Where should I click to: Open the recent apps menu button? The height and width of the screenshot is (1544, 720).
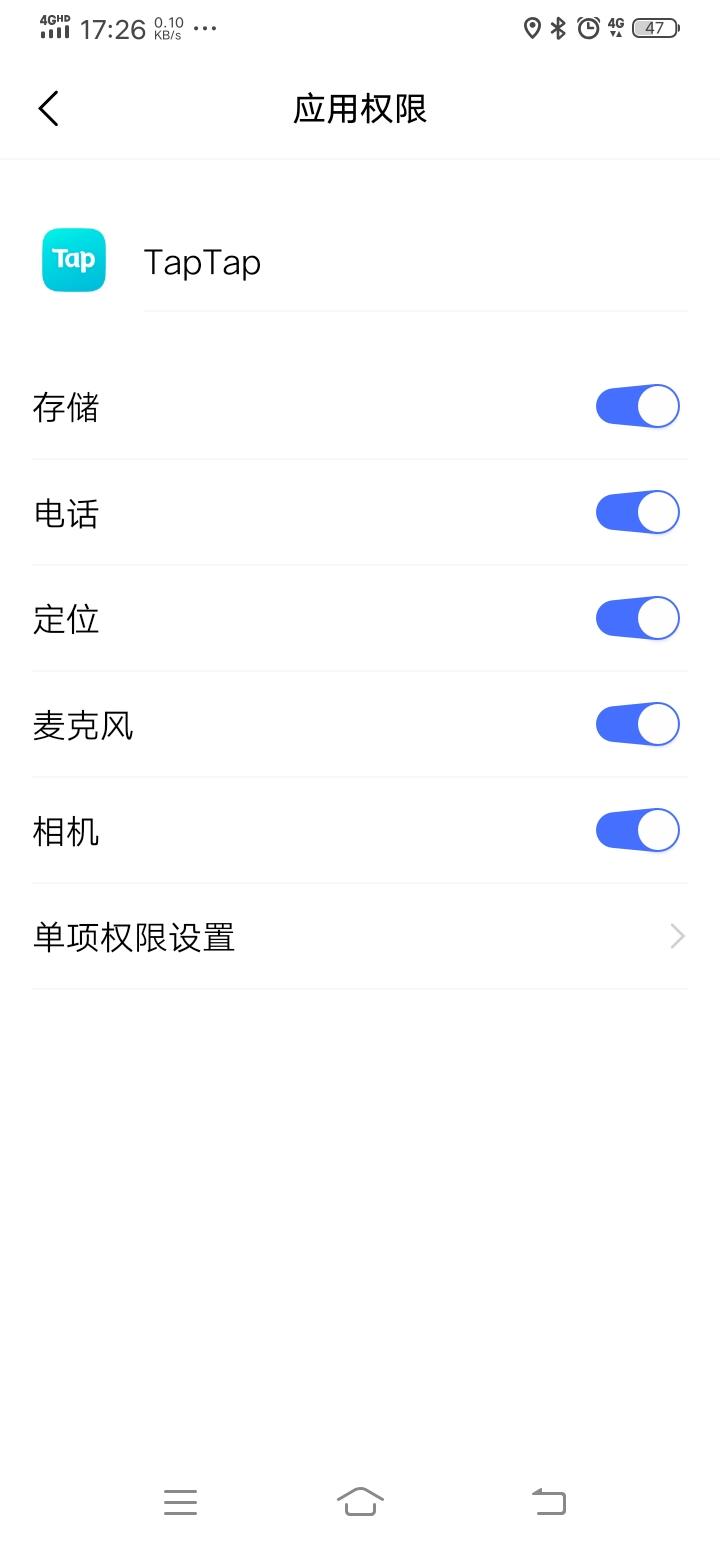point(180,1501)
